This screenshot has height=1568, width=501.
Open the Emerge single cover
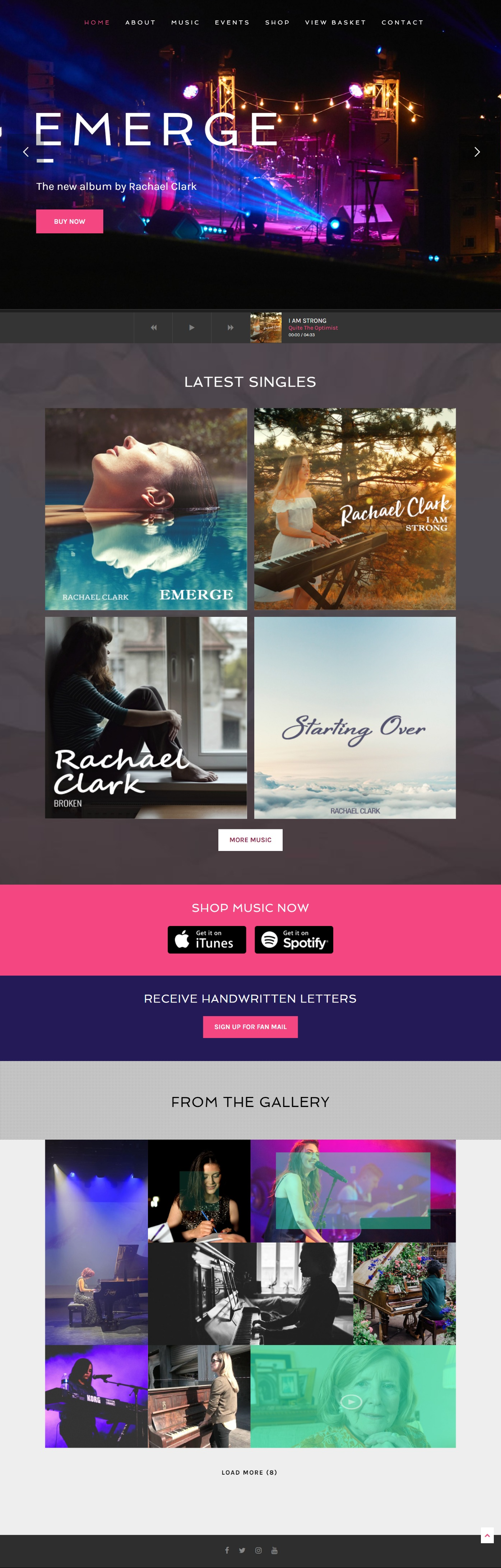(x=146, y=509)
